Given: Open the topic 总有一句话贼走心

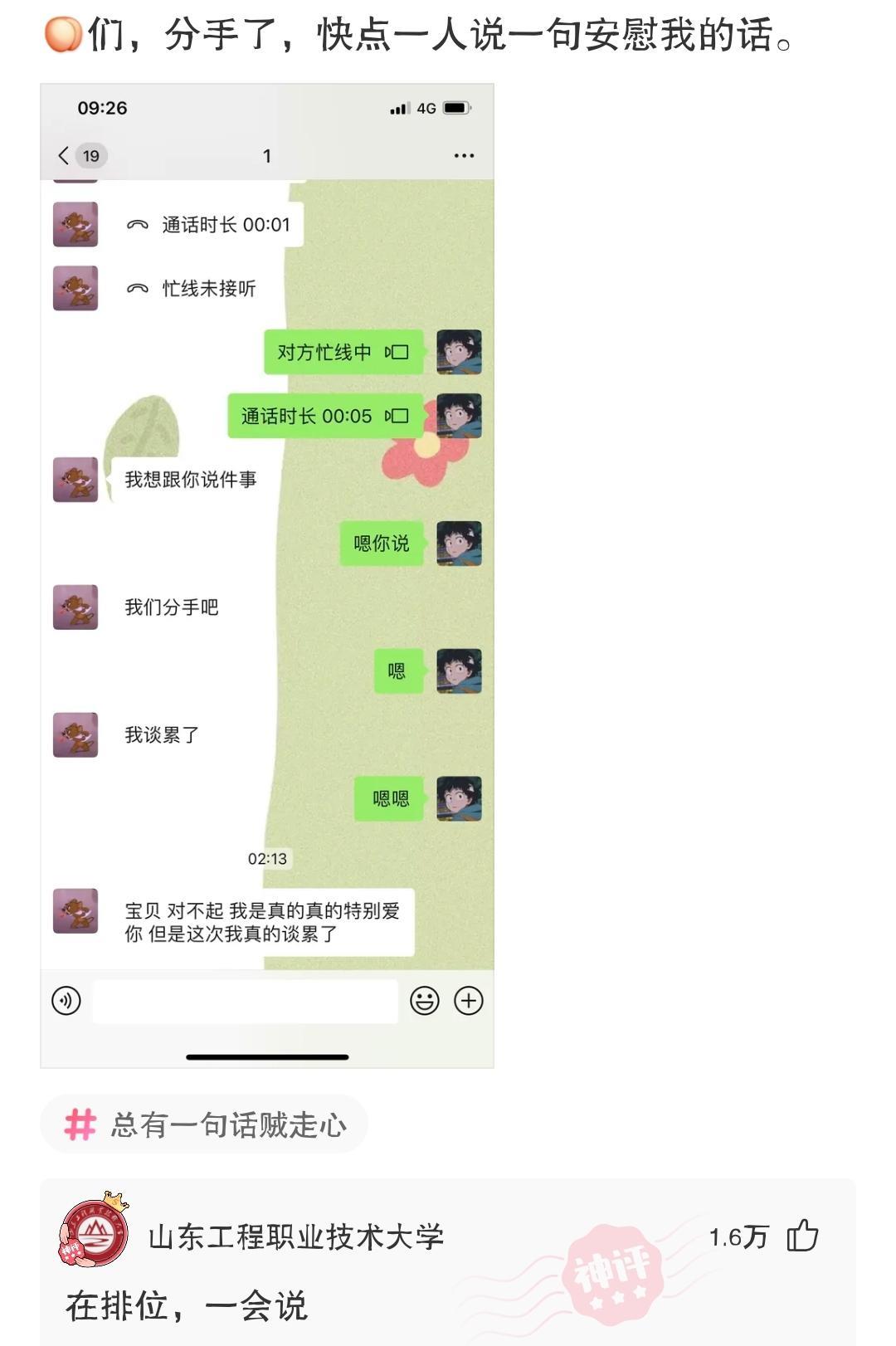Looking at the screenshot, I should 205,1125.
